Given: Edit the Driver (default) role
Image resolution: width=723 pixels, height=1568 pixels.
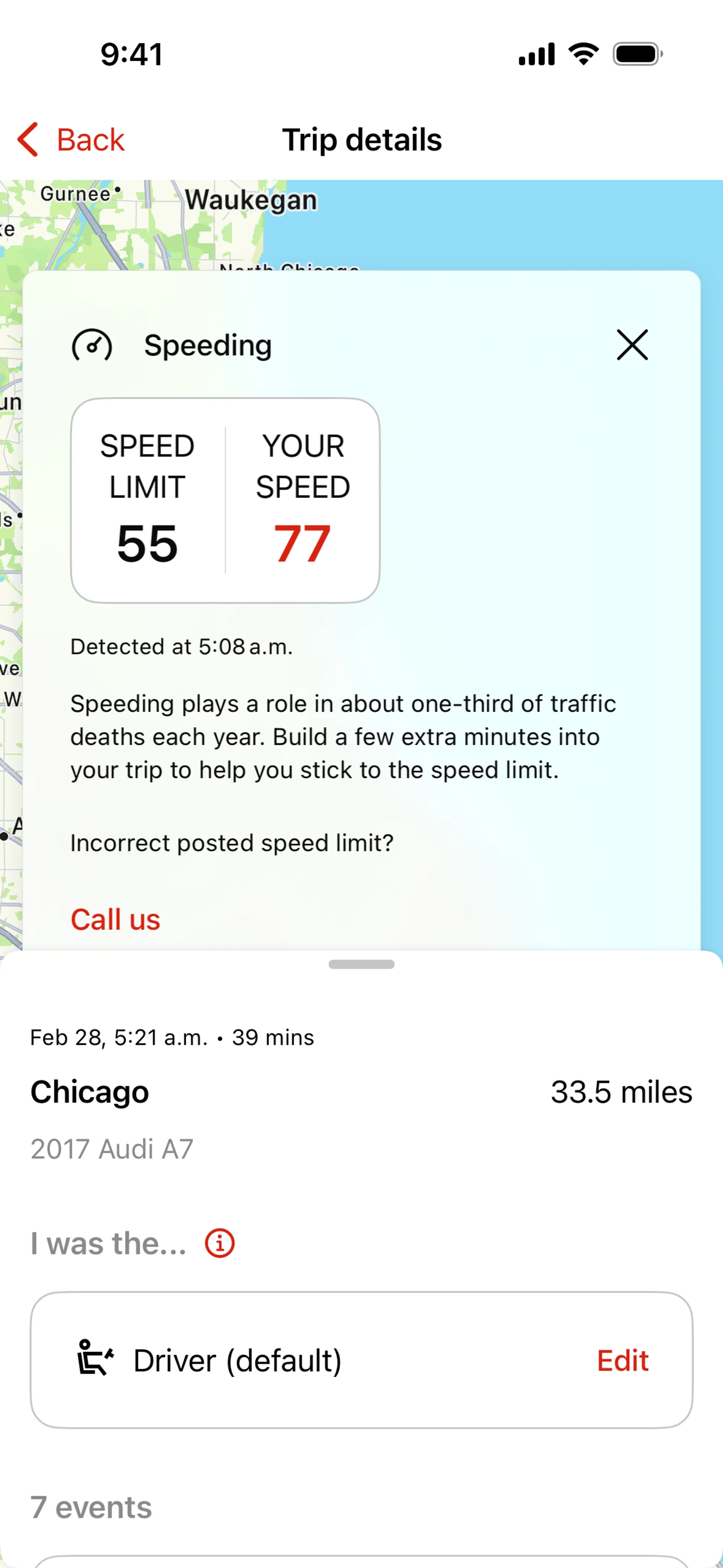Looking at the screenshot, I should click(622, 1360).
